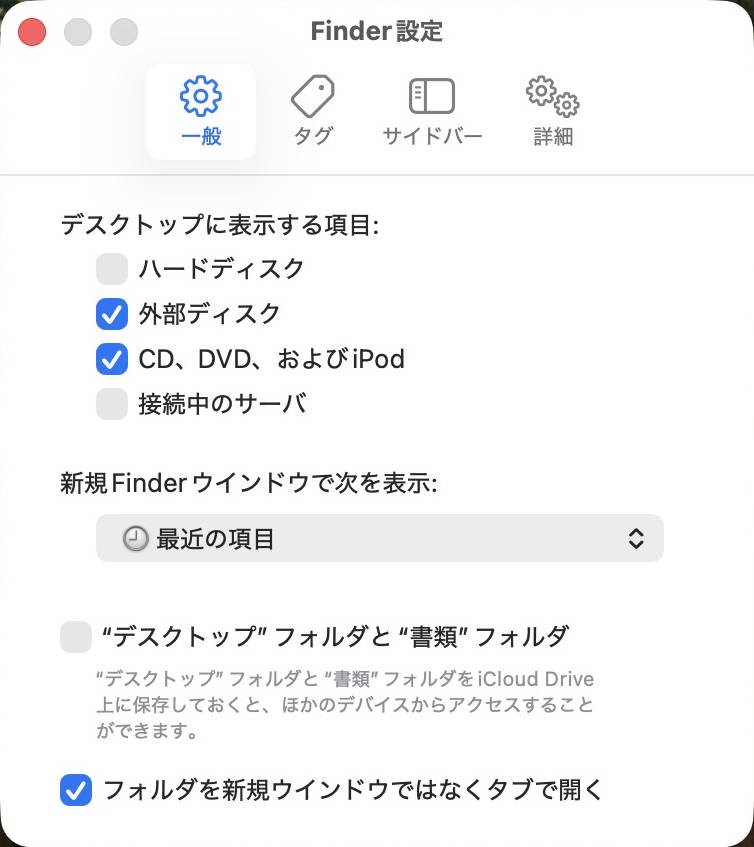Disable the 外部ディスク checkbox
Image resolution: width=754 pixels, height=847 pixels.
pyautogui.click(x=111, y=313)
